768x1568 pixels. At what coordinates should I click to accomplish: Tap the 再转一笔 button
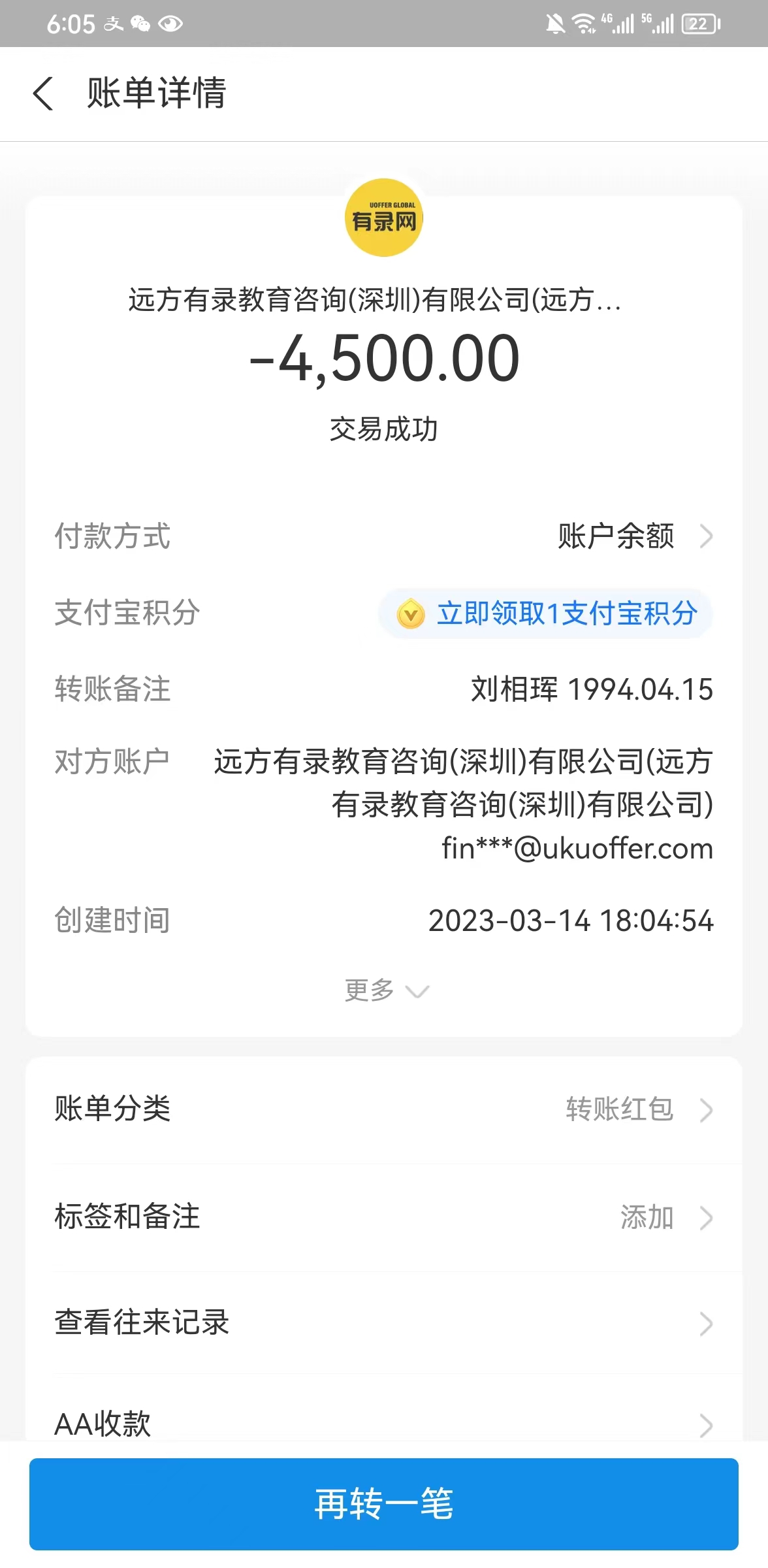(x=384, y=1504)
